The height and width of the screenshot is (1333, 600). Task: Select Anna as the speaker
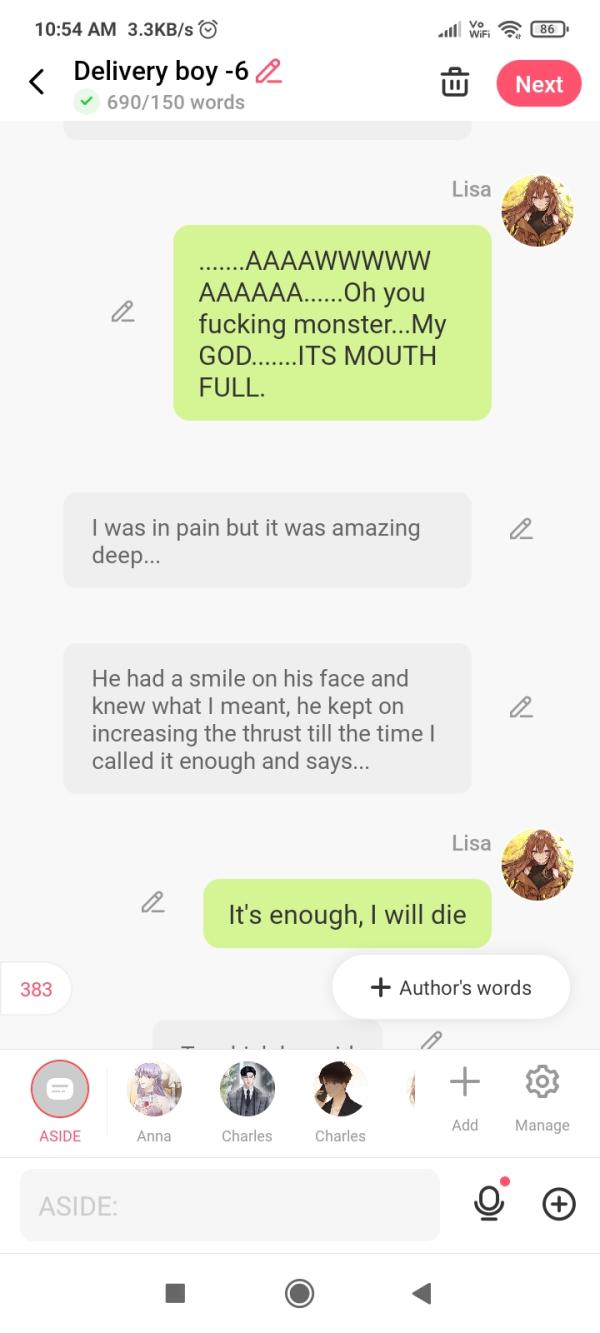(154, 1090)
